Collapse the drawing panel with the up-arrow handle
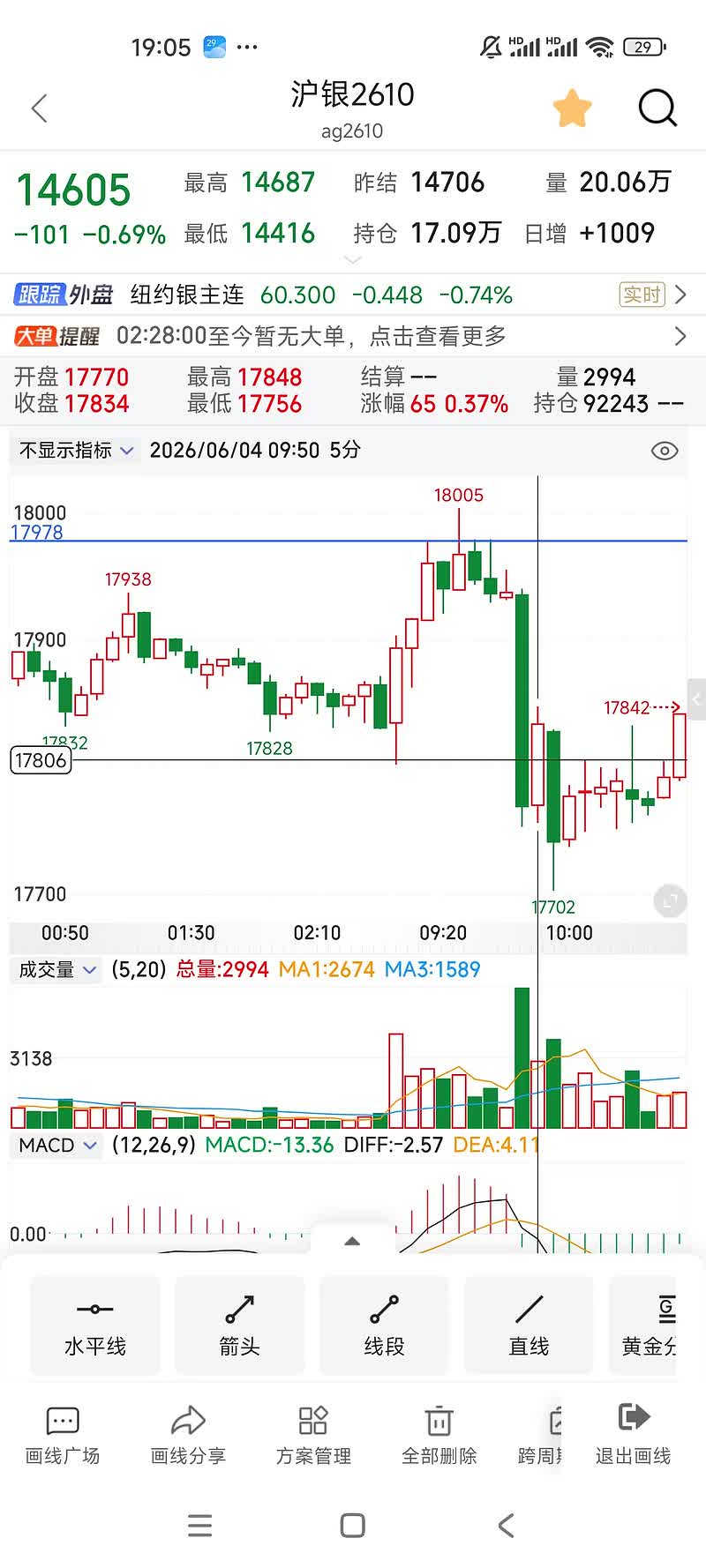Screen dimensions: 706x1568 pyautogui.click(x=352, y=1241)
